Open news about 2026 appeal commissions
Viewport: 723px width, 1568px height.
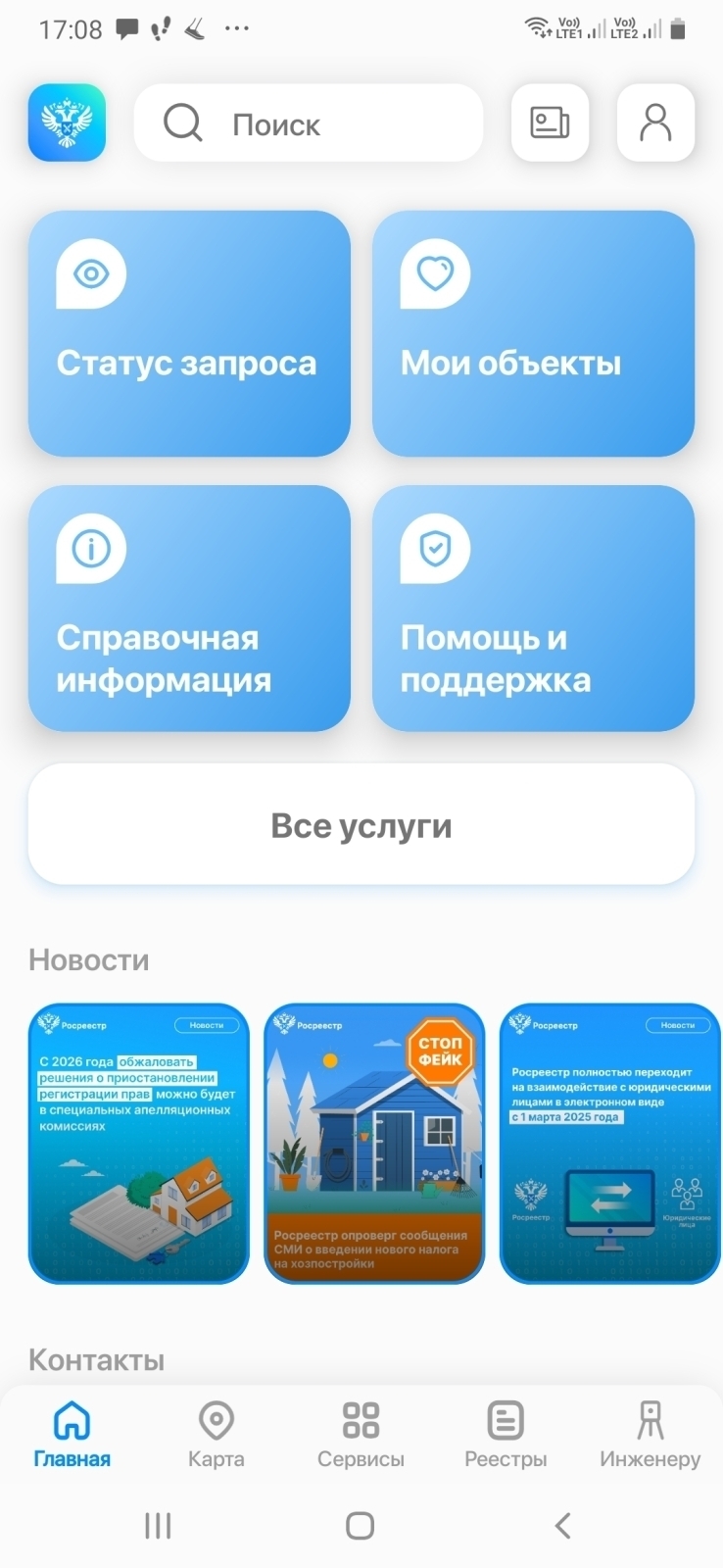point(137,1142)
